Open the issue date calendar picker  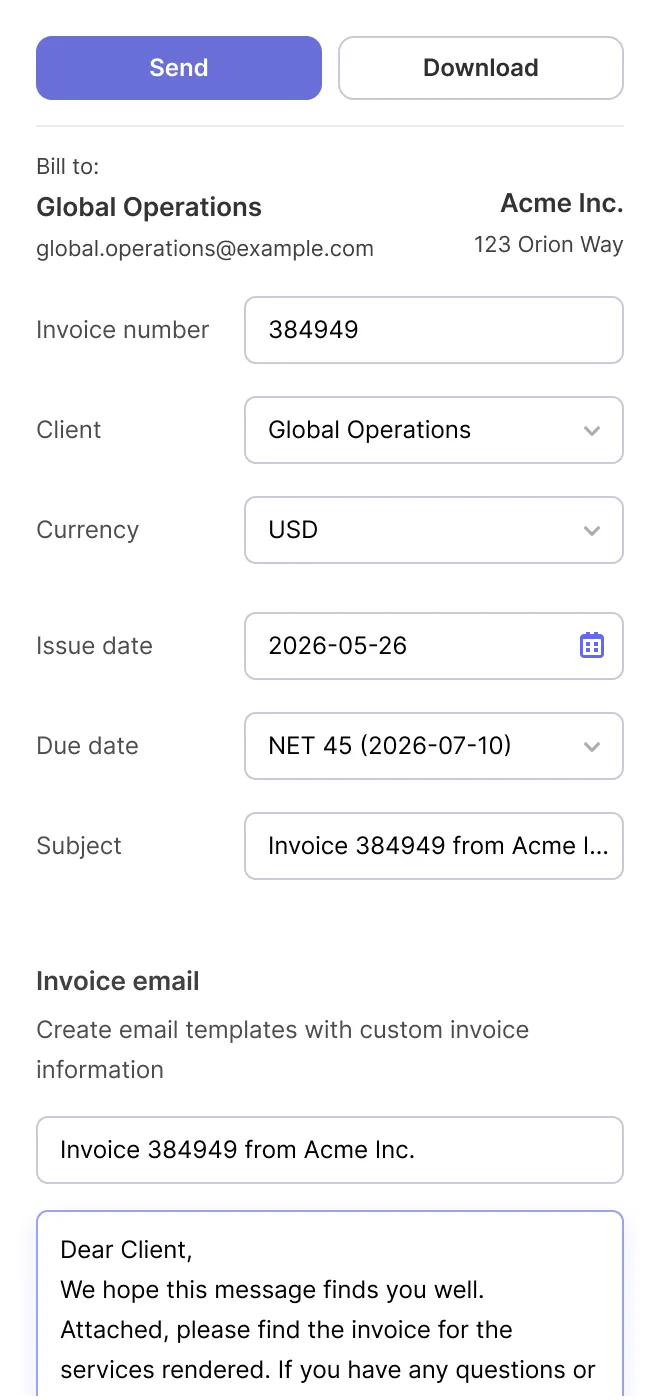592,645
